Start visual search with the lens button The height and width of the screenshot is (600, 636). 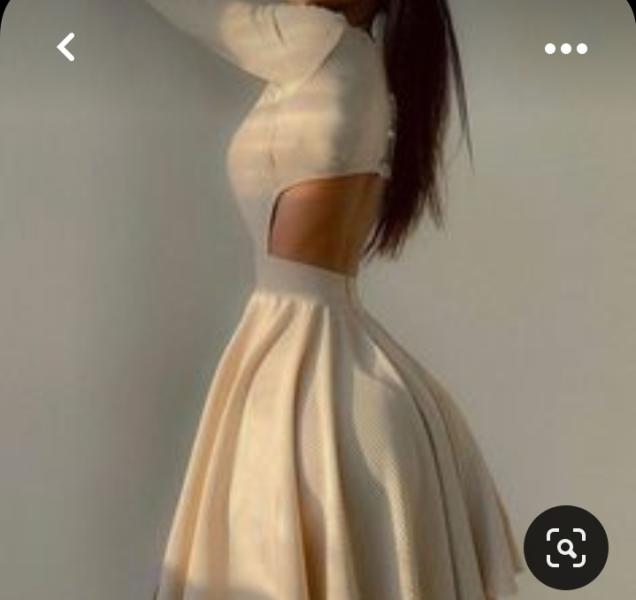pos(566,547)
